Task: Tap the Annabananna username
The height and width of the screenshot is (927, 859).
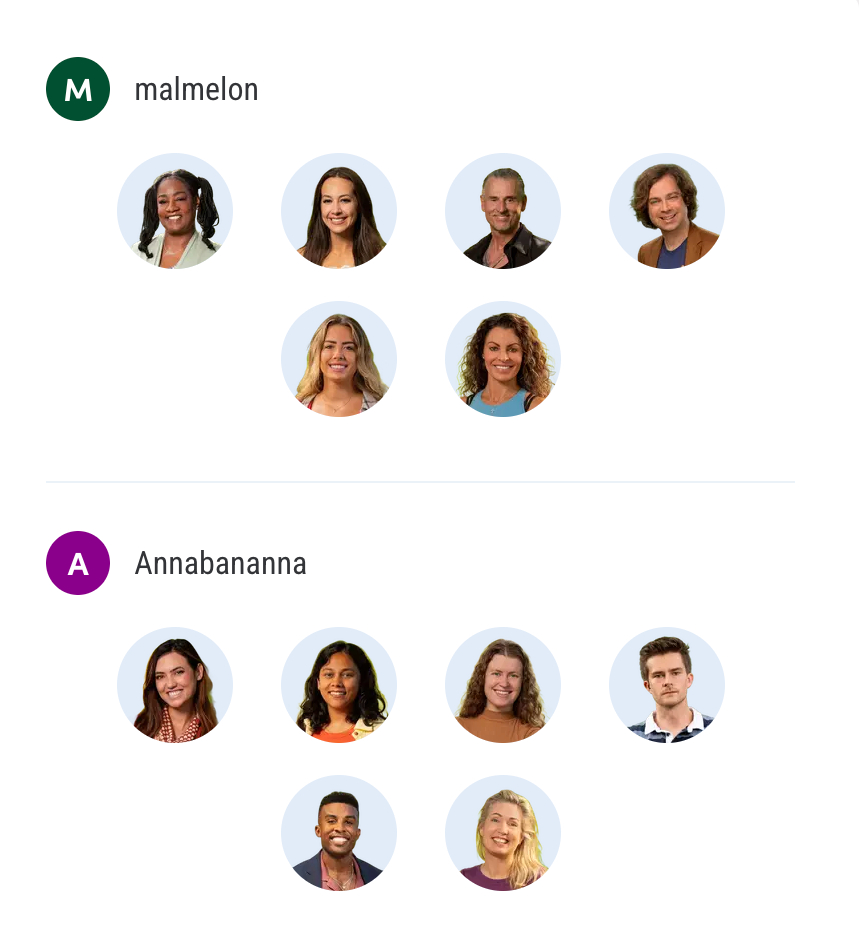Action: tap(220, 563)
